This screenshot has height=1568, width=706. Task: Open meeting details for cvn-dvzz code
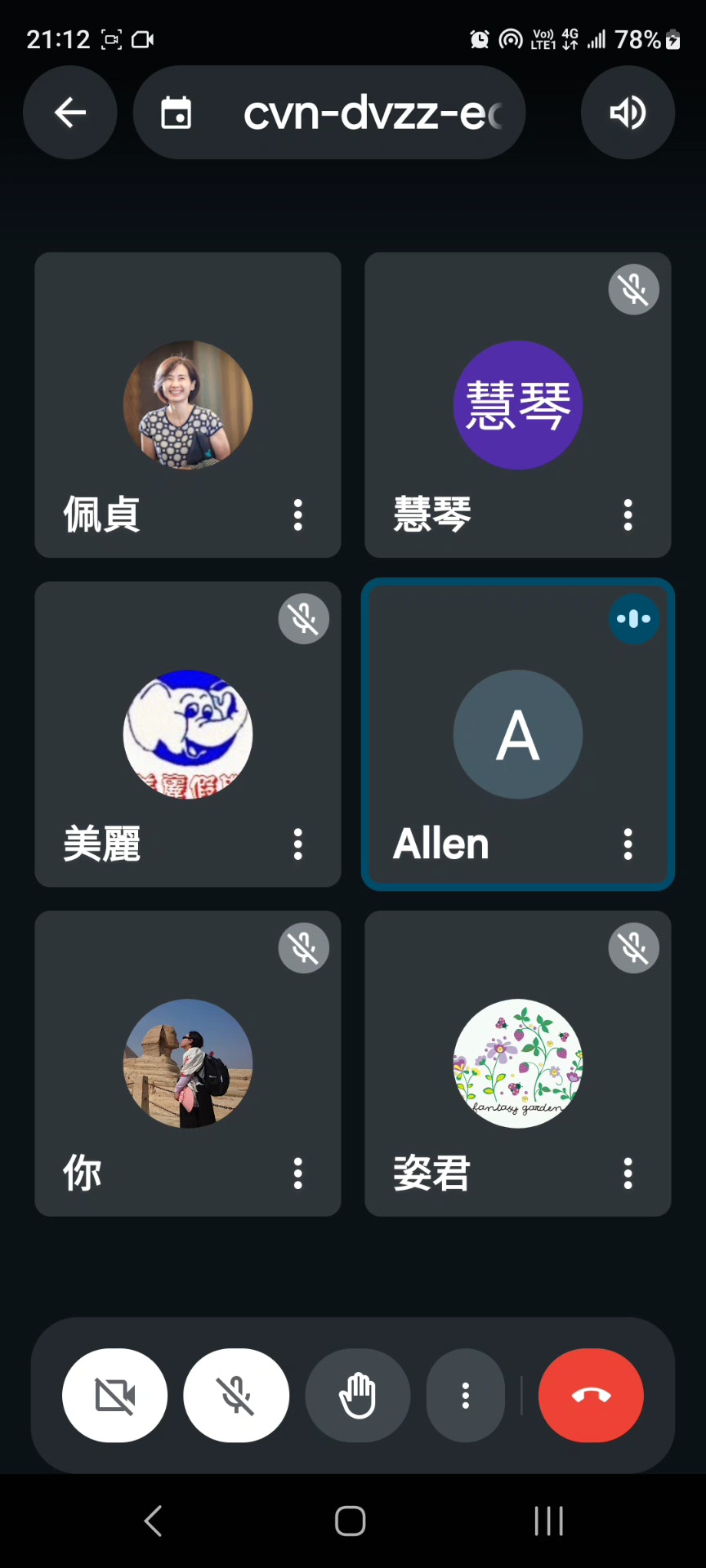click(x=329, y=113)
